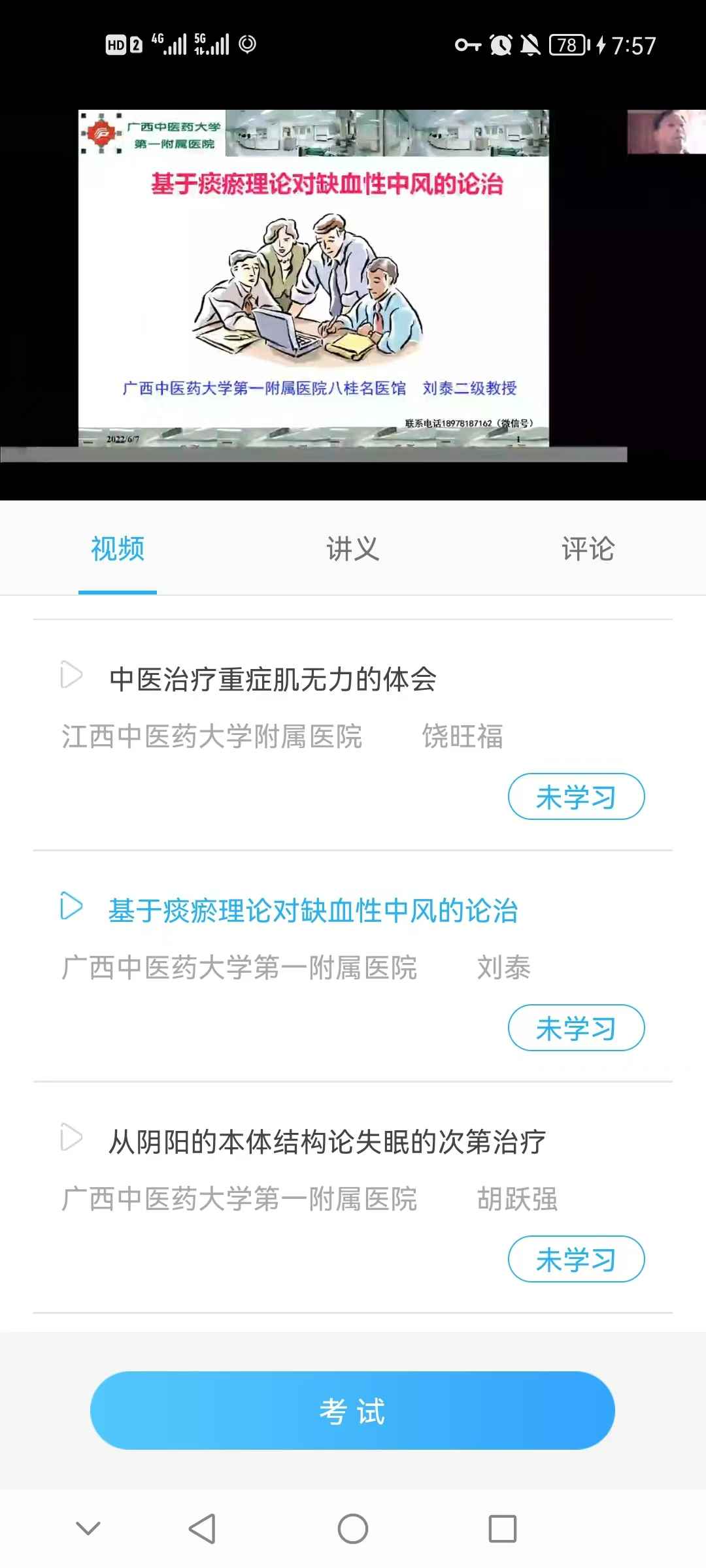The image size is (706, 1568).
Task: Switch to the 讲义 tab
Action: (x=353, y=549)
